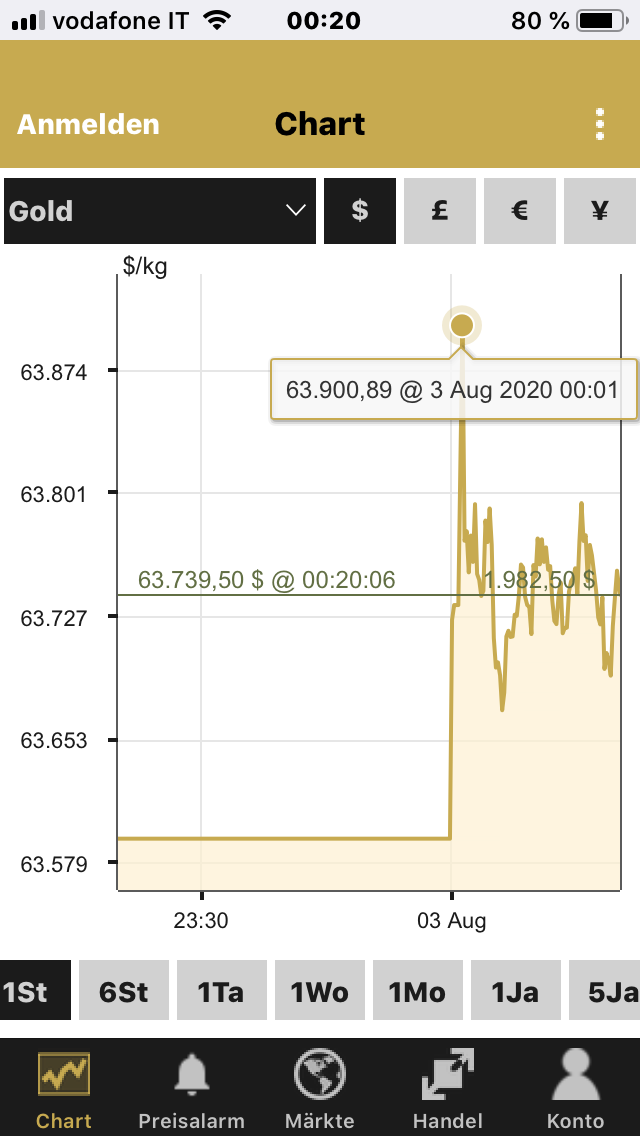Pick the 5Ja time range
Screen dimensions: 640x1136
606,991
